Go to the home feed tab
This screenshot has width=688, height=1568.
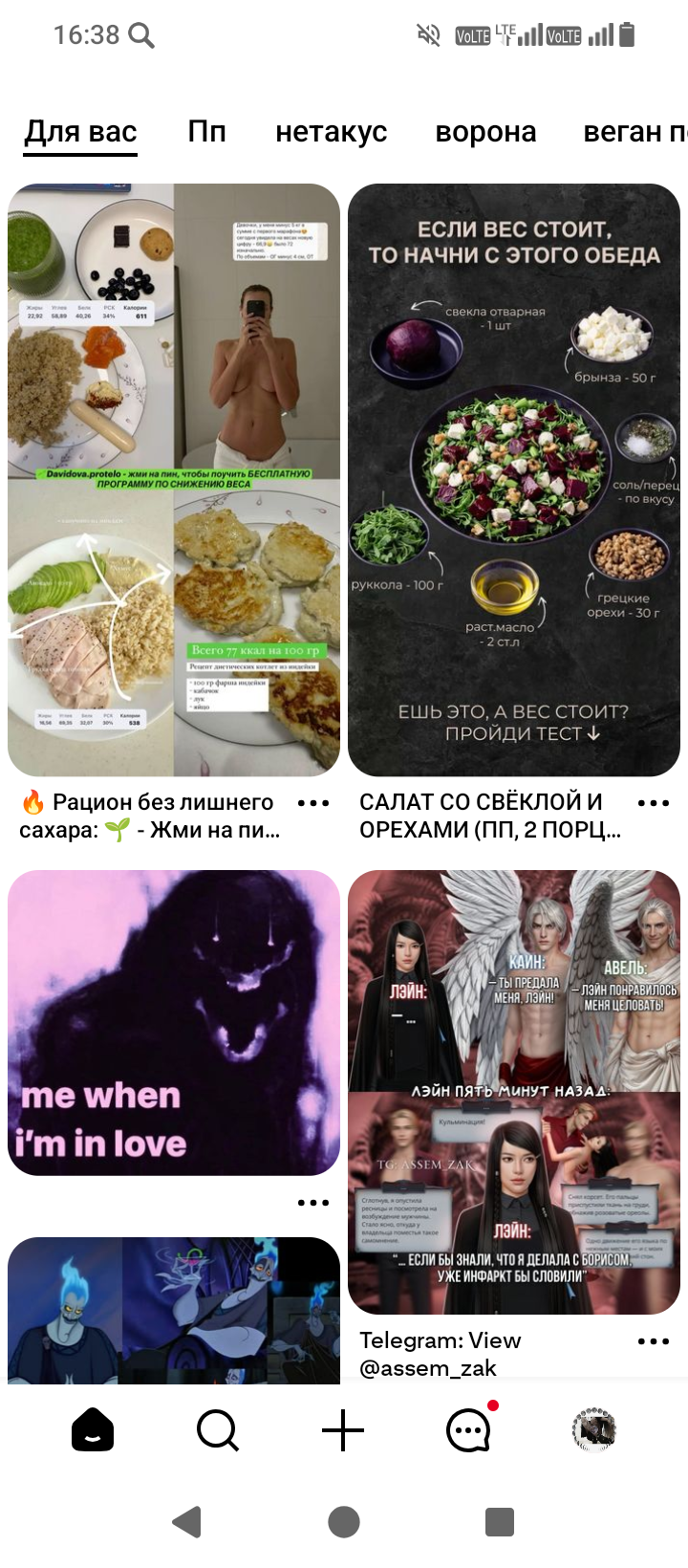click(x=93, y=1430)
